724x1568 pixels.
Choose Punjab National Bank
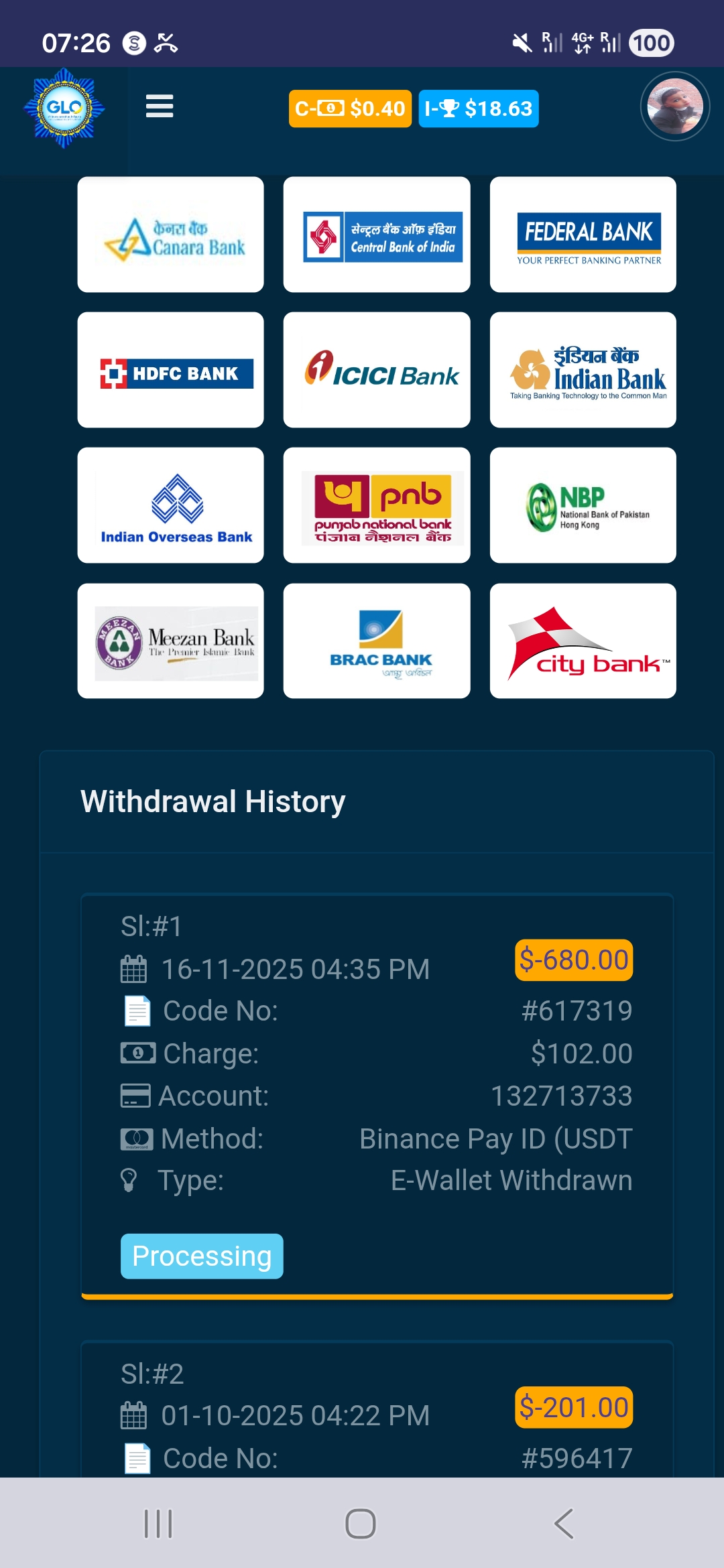[377, 506]
